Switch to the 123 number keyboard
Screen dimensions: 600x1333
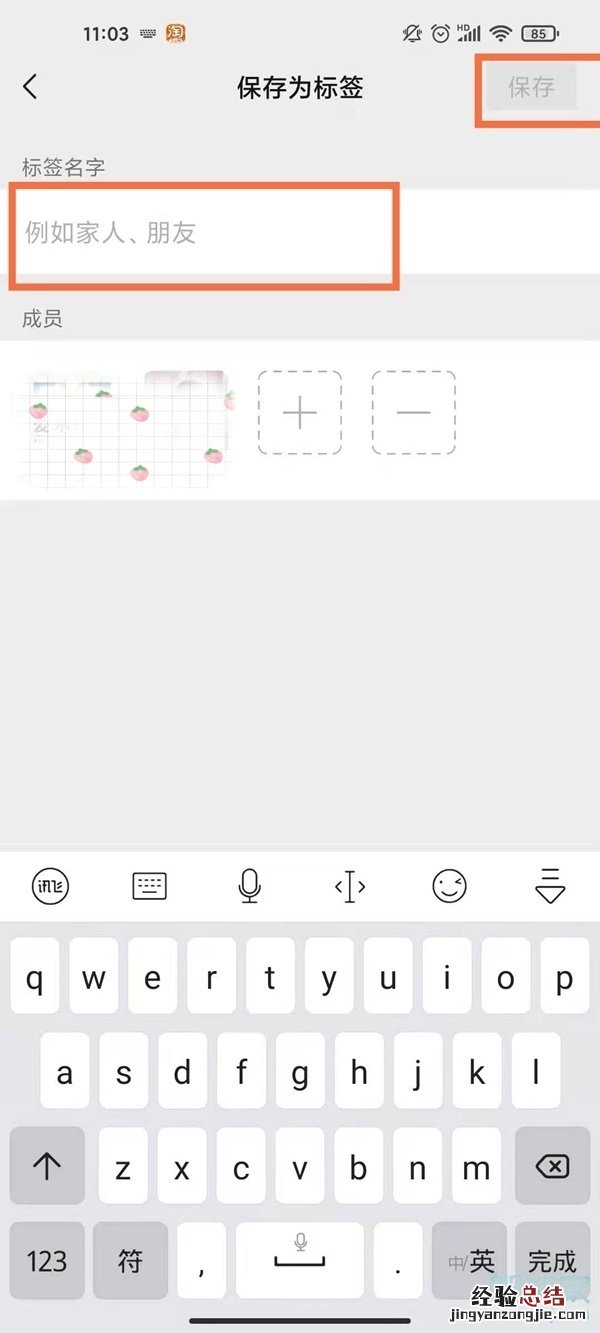47,1260
